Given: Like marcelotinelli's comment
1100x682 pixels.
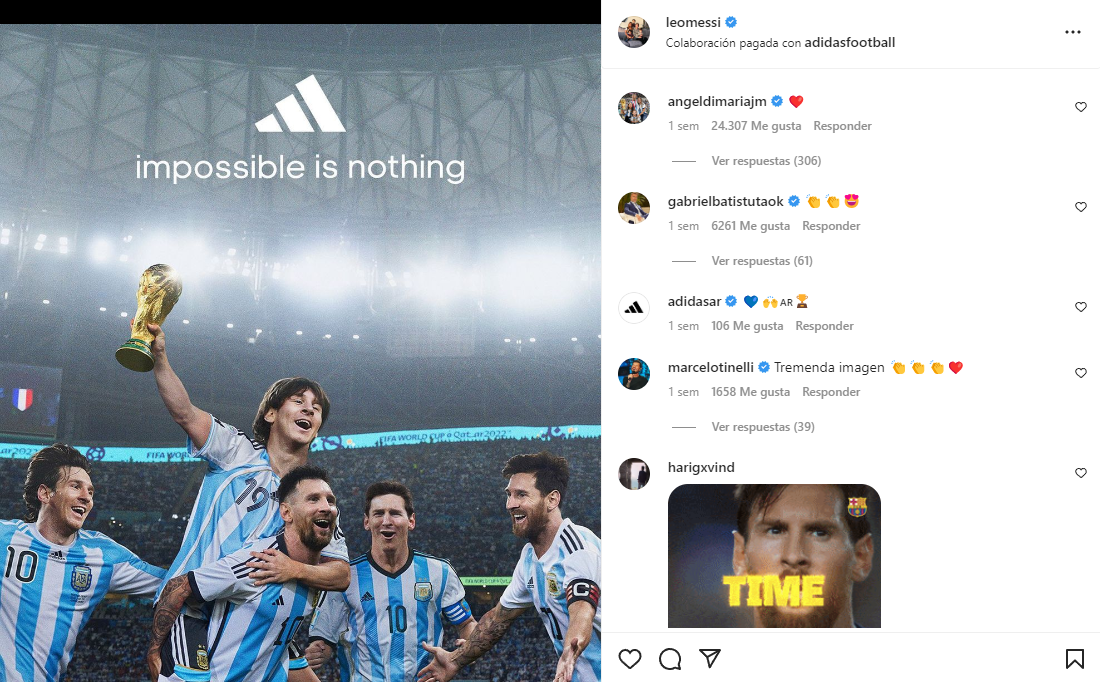Looking at the screenshot, I should (x=1080, y=373).
